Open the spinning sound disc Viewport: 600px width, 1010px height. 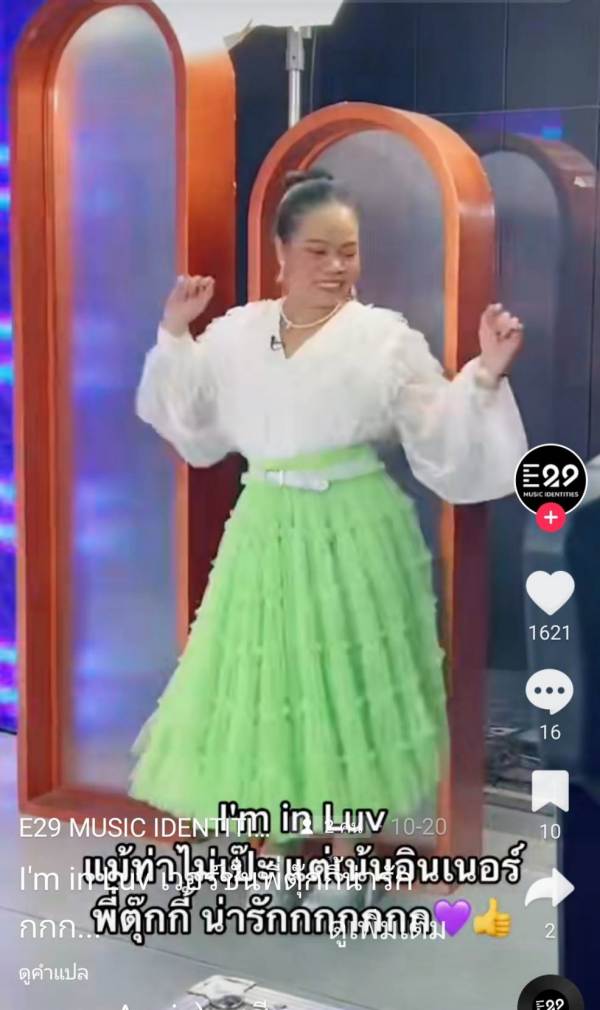[x=550, y=996]
